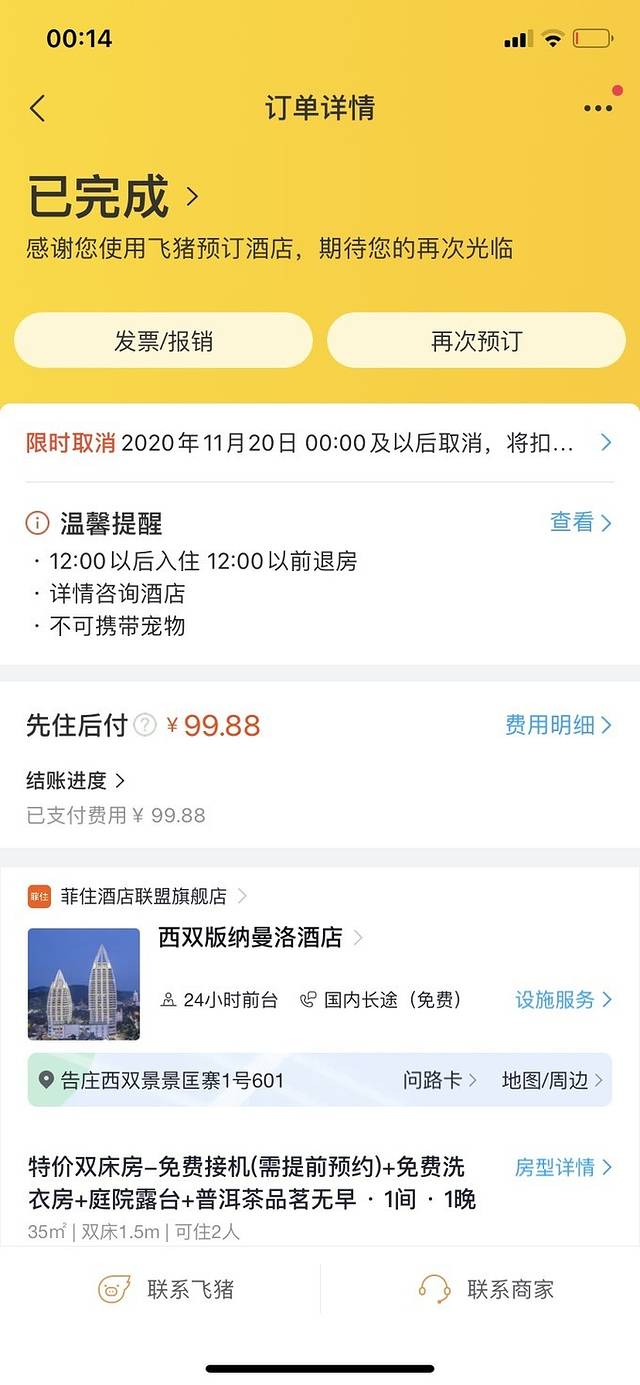
Task: Book again with 再次预订
Action: pyautogui.click(x=476, y=341)
